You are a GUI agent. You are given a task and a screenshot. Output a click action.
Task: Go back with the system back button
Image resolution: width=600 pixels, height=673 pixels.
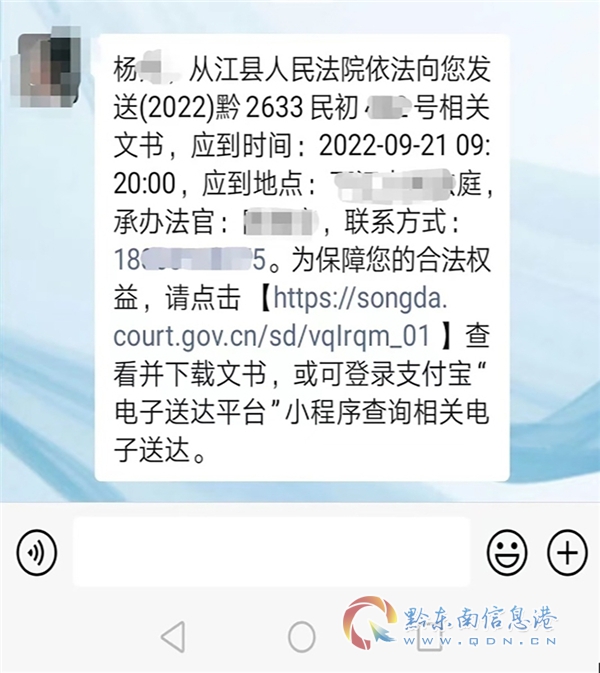pos(172,635)
